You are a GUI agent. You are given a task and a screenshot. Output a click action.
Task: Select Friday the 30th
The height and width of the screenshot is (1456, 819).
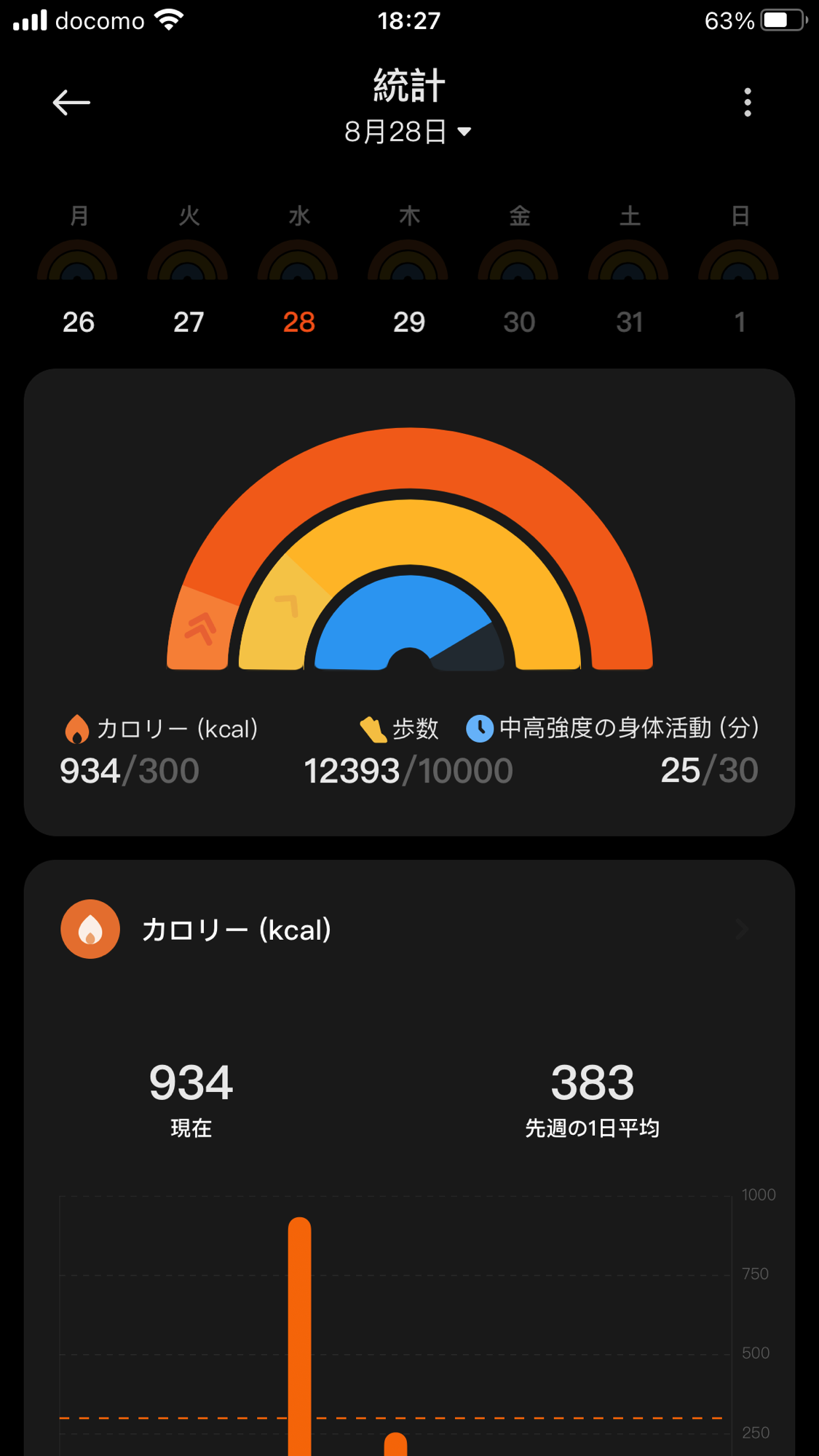pos(519,270)
